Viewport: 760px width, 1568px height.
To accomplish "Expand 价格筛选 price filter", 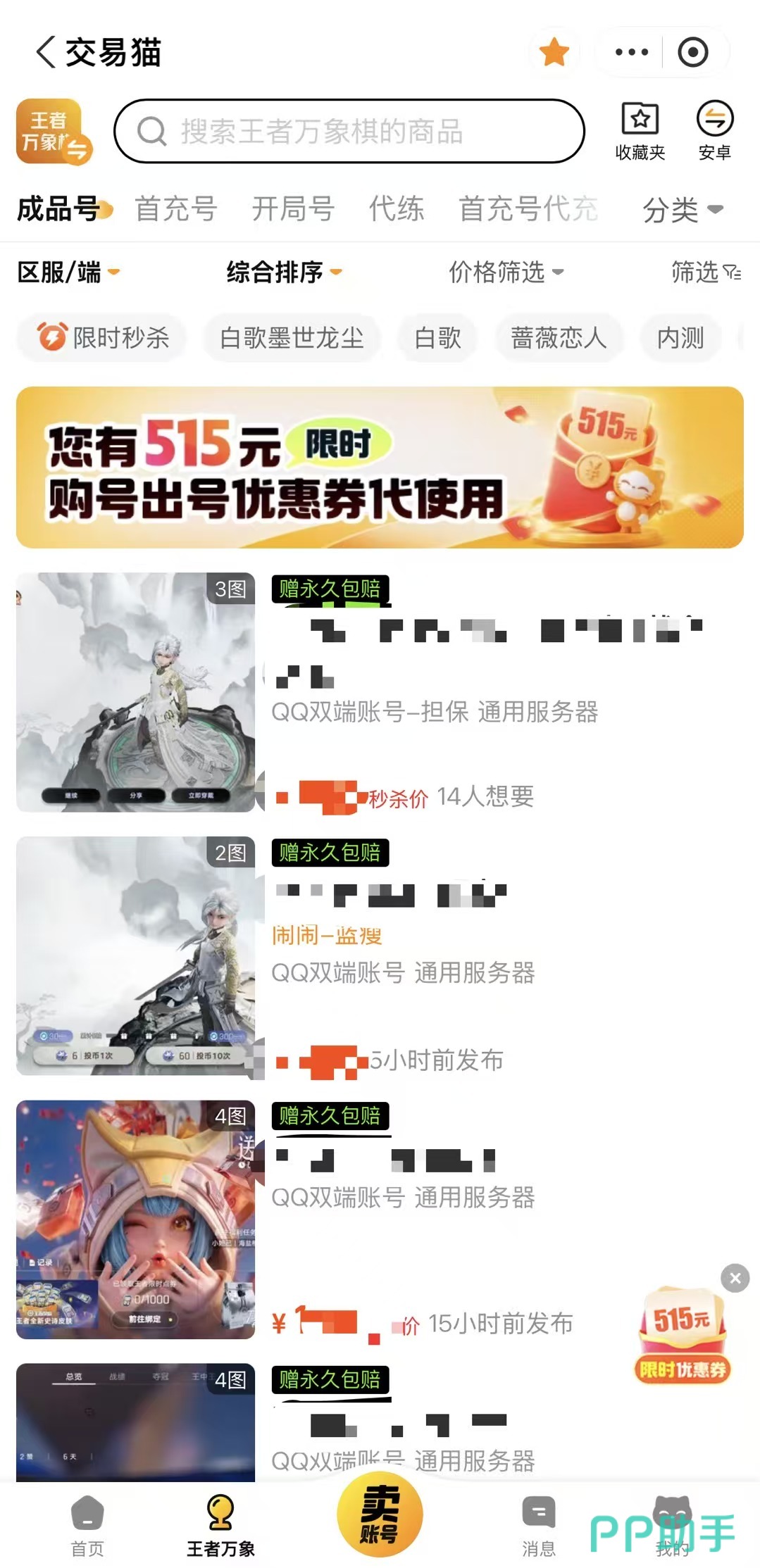I will [506, 272].
